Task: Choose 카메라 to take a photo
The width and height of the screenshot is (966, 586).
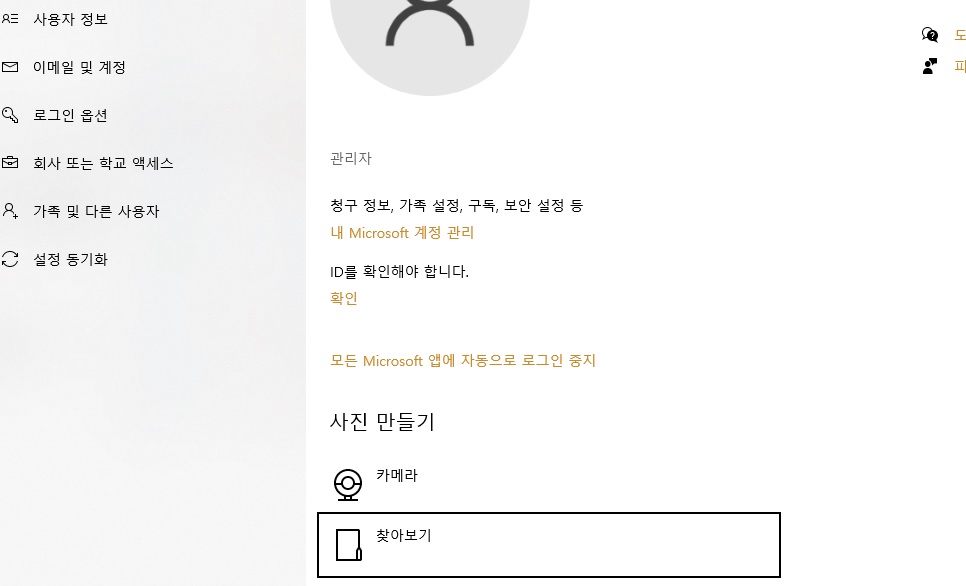Action: [396, 476]
